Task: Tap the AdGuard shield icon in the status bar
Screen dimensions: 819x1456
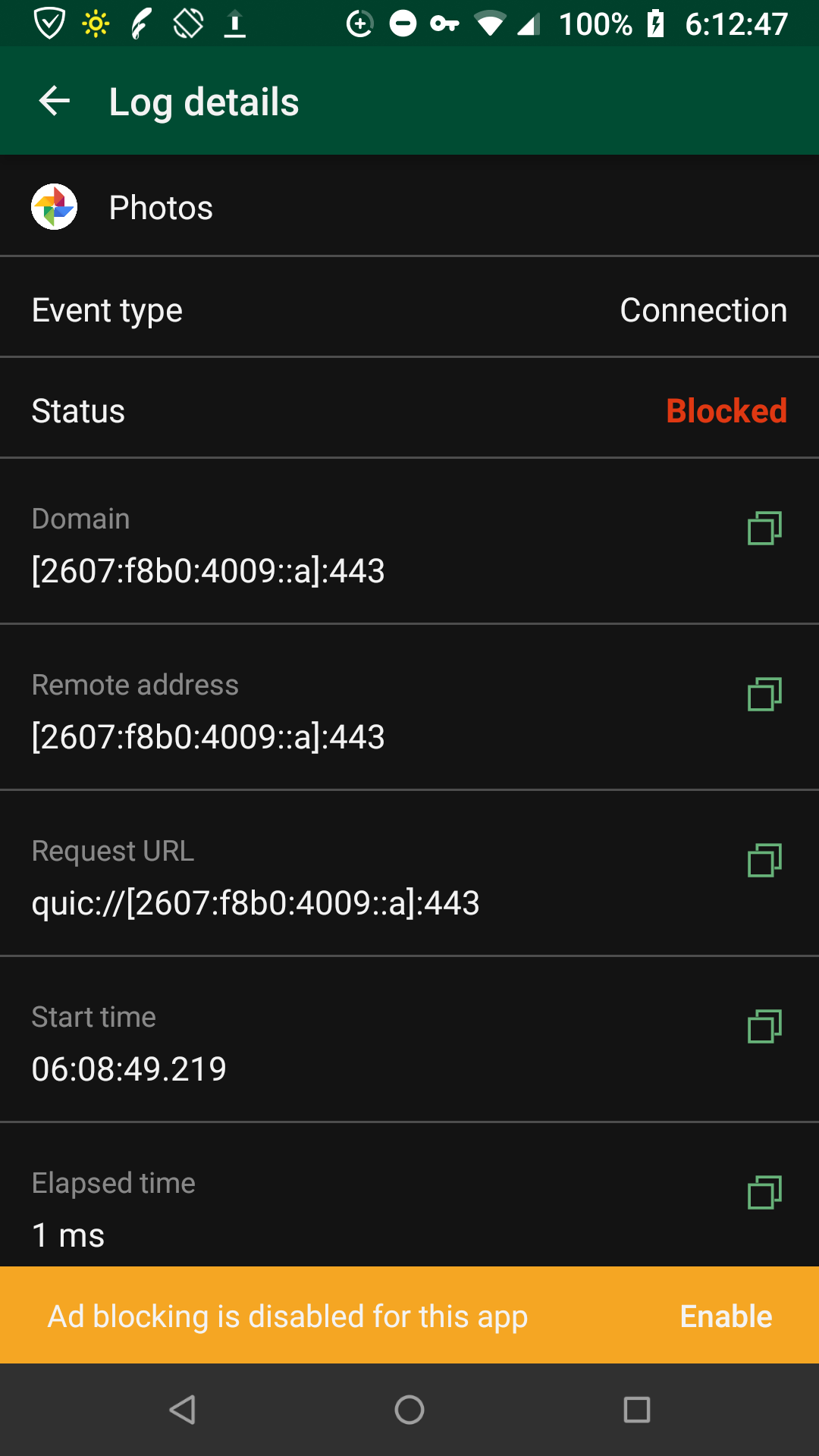Action: tap(48, 24)
